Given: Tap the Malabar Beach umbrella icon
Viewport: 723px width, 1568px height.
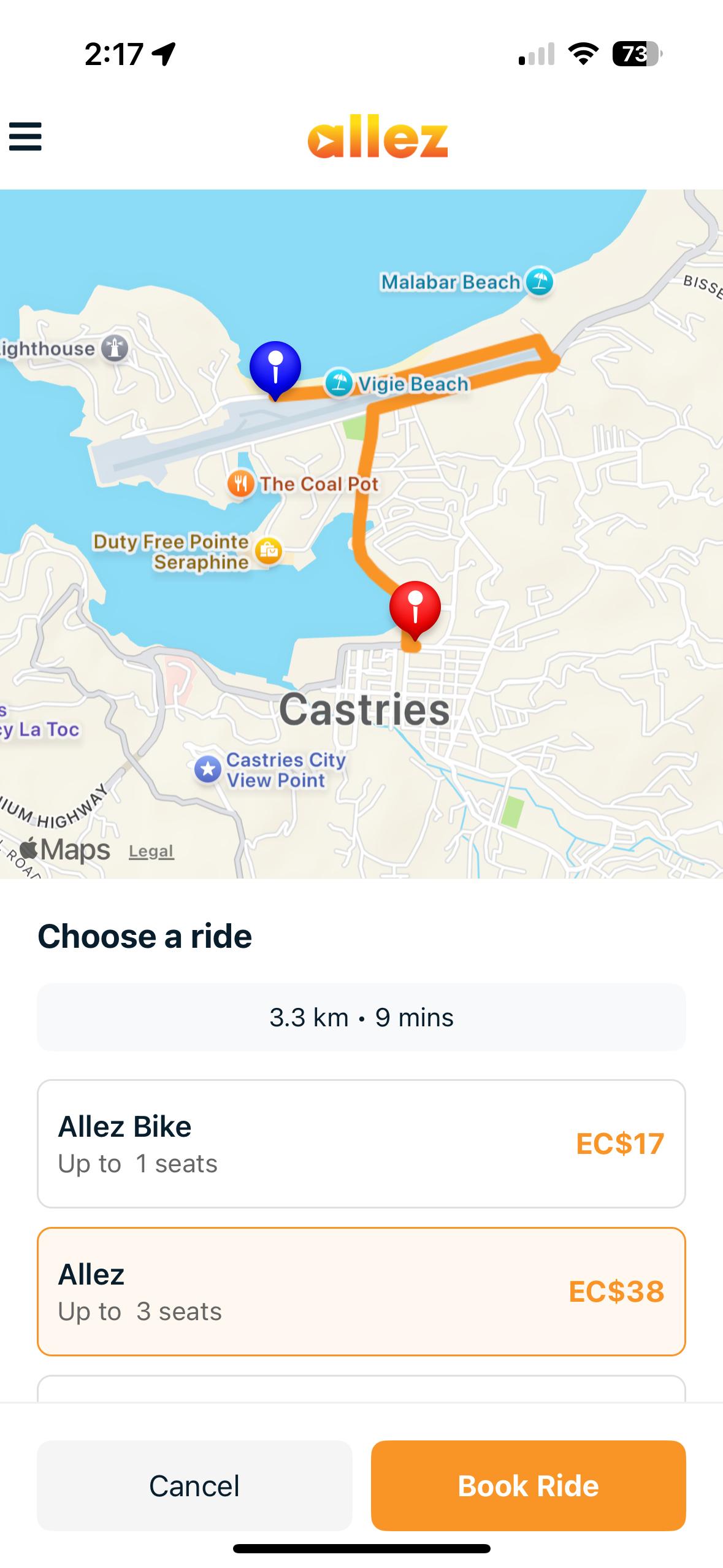Looking at the screenshot, I should 538,282.
